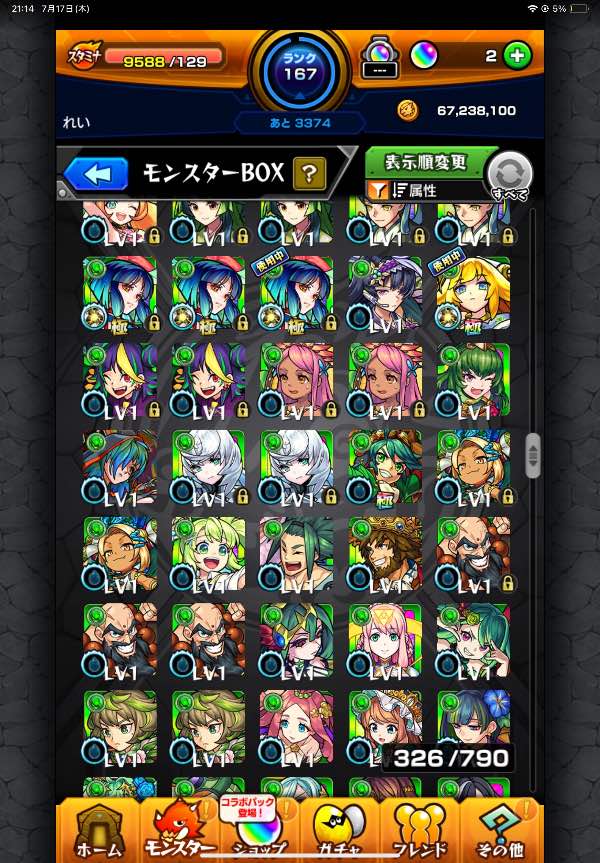Open the ガチャ tab
Screen dimensions: 600x863
coord(339,830)
